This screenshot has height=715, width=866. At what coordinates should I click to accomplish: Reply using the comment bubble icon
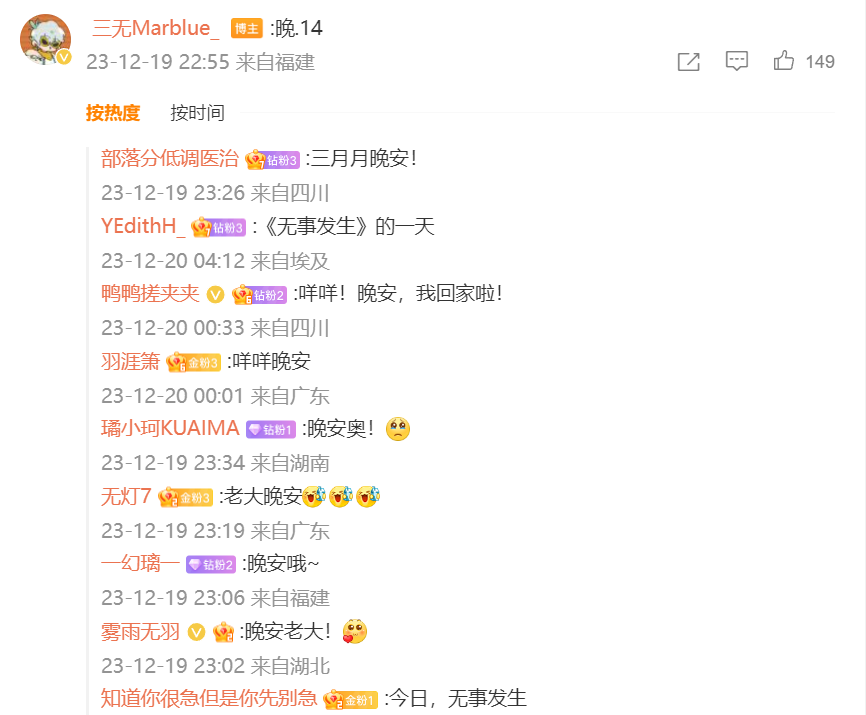(736, 62)
